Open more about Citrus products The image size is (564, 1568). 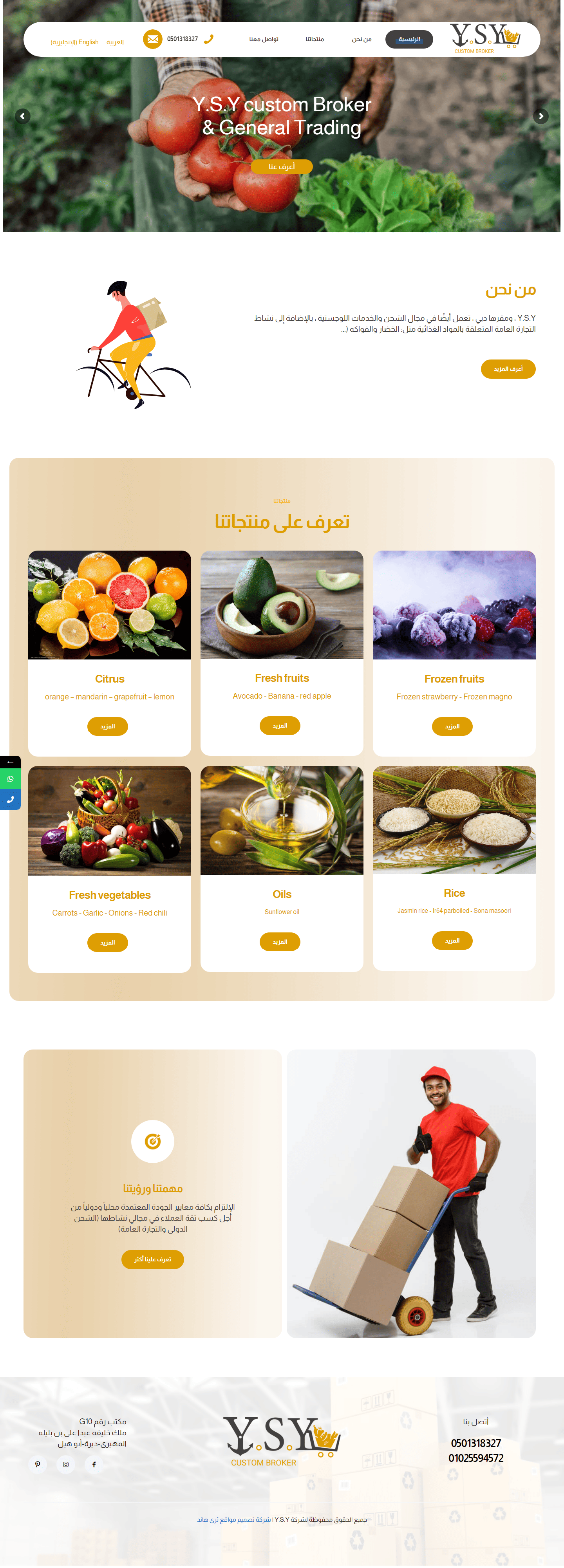pyautogui.click(x=107, y=726)
